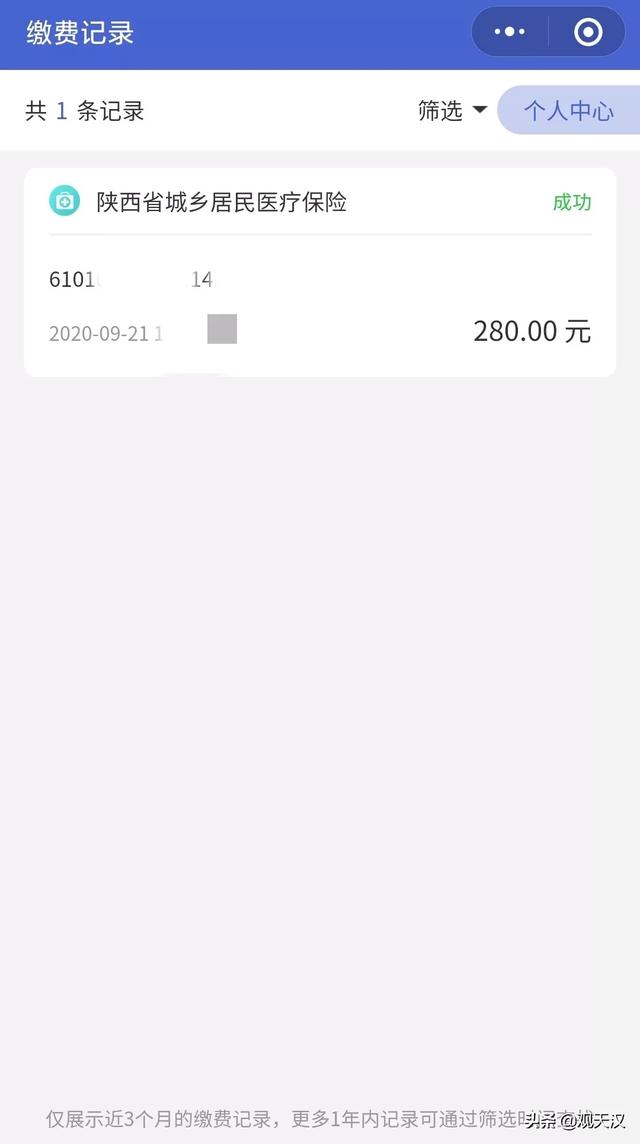Go to 个人中心
Image resolution: width=640 pixels, height=1144 pixels.
pyautogui.click(x=568, y=110)
